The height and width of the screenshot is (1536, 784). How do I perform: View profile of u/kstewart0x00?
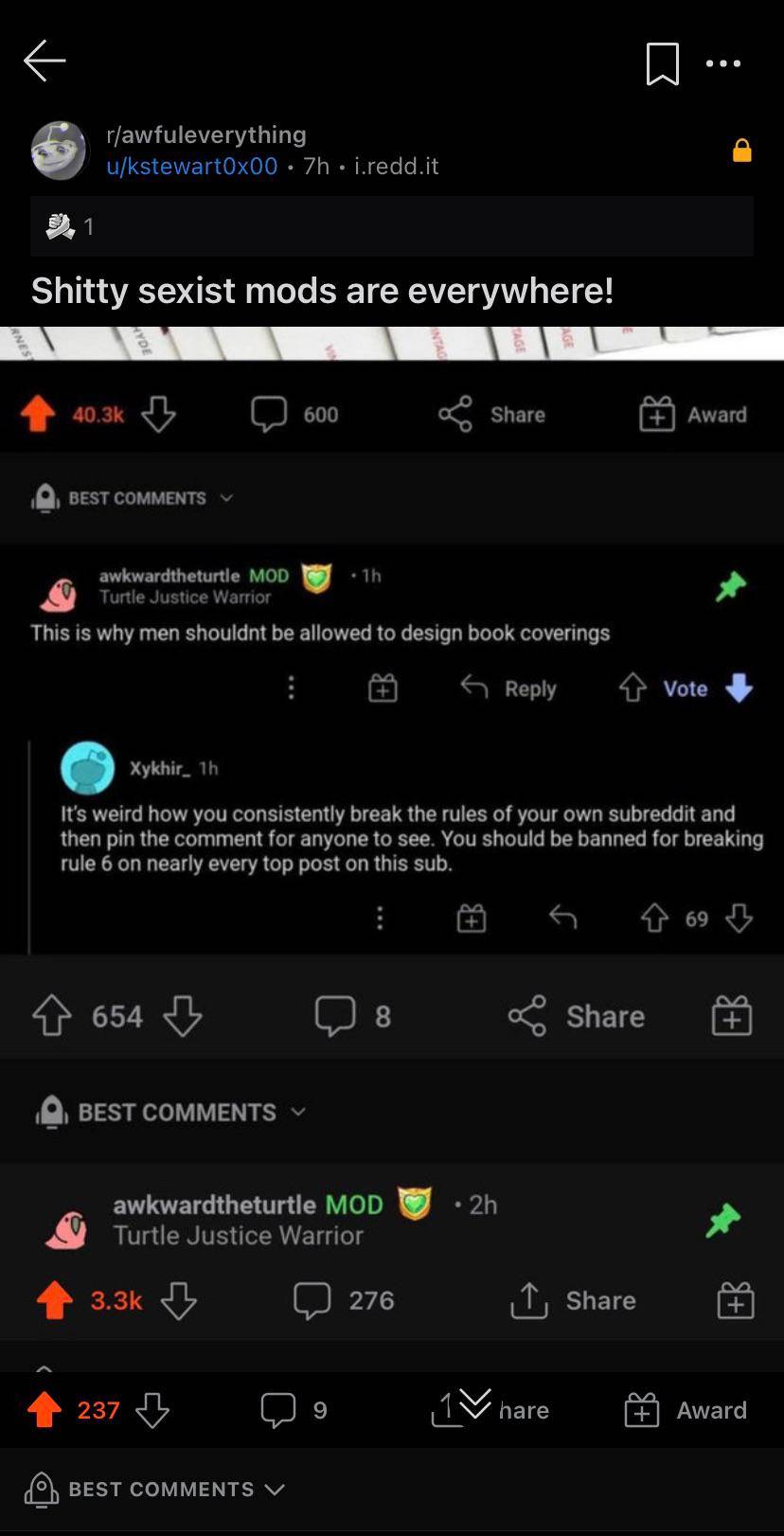click(192, 166)
